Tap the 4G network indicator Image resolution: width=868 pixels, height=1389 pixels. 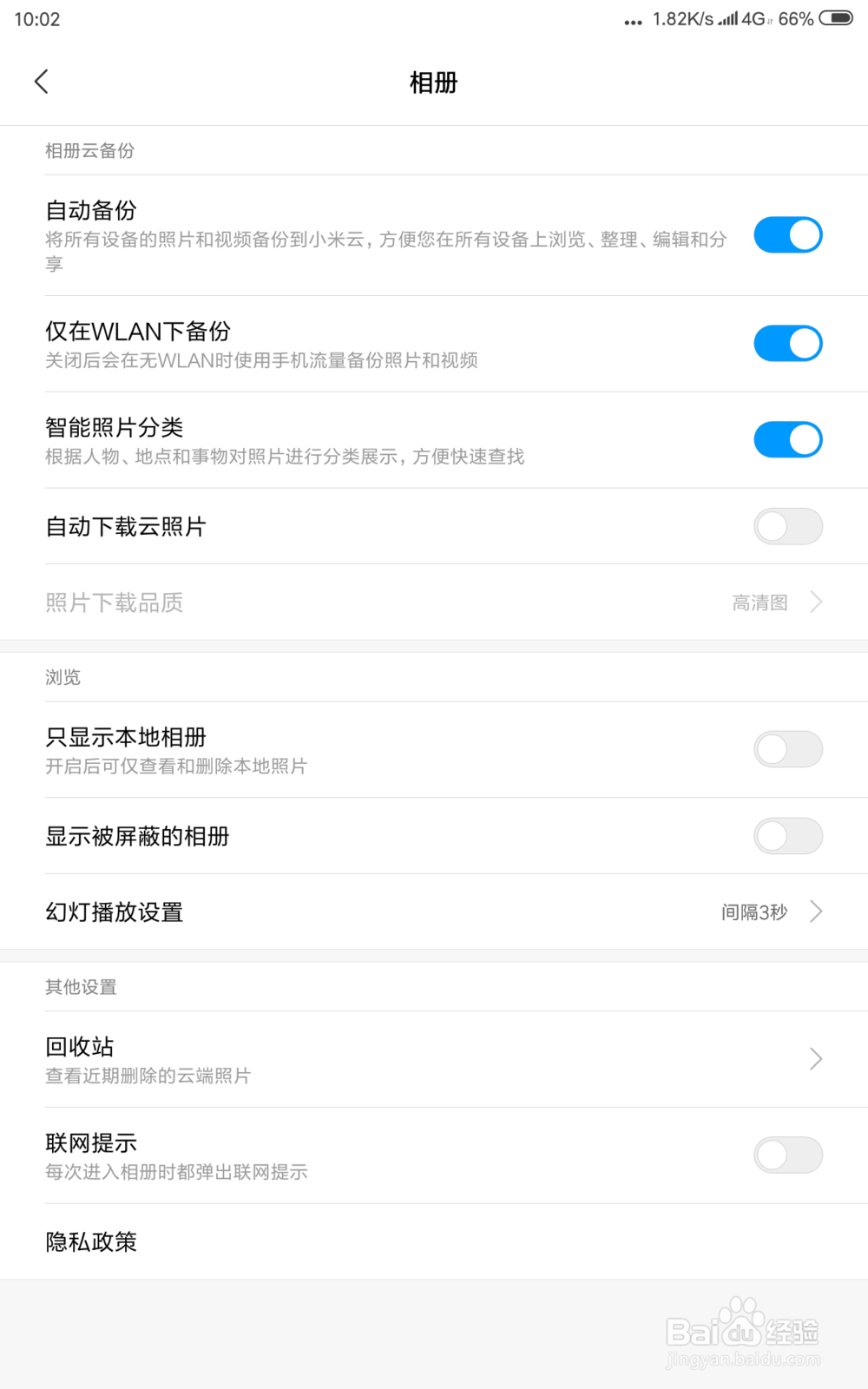click(x=752, y=18)
